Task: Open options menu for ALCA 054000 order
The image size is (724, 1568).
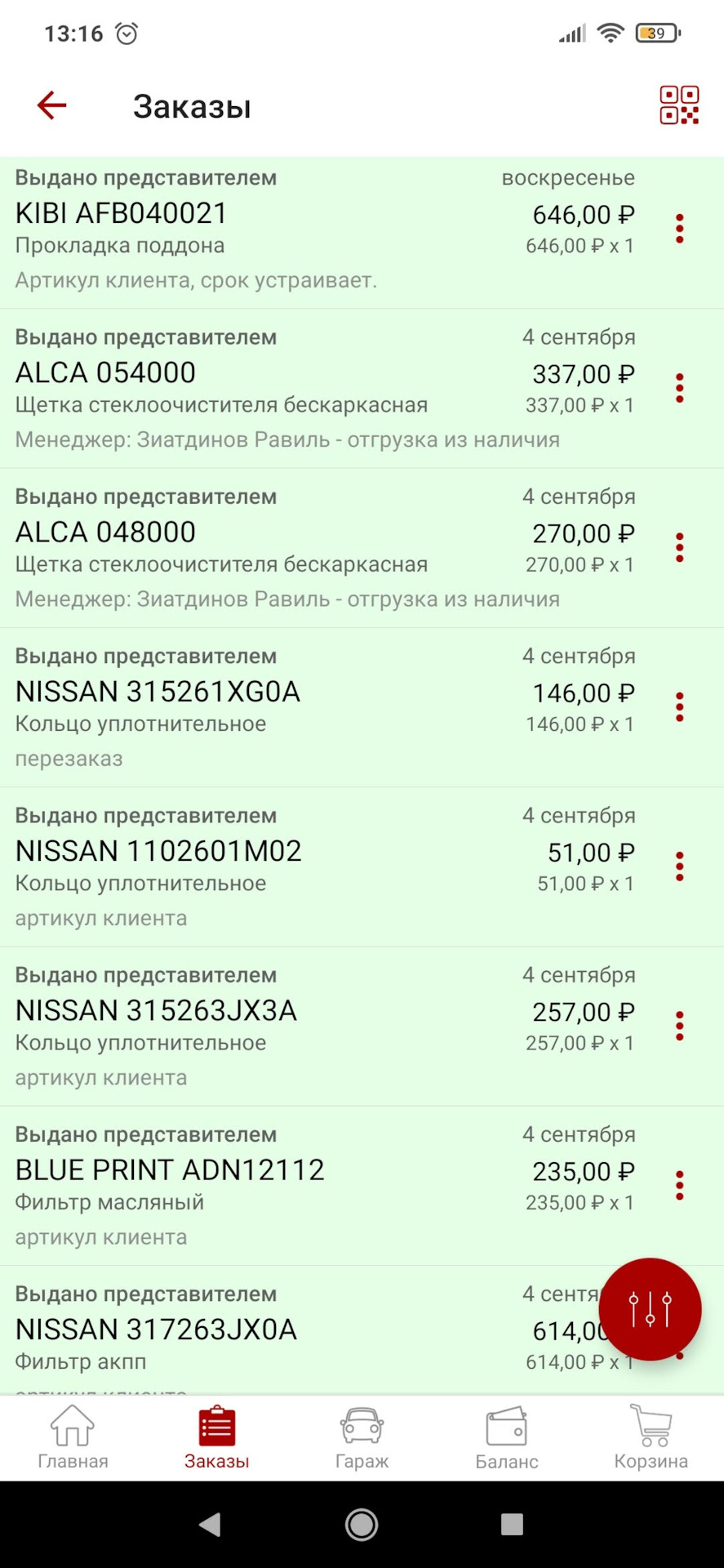Action: 680,389
